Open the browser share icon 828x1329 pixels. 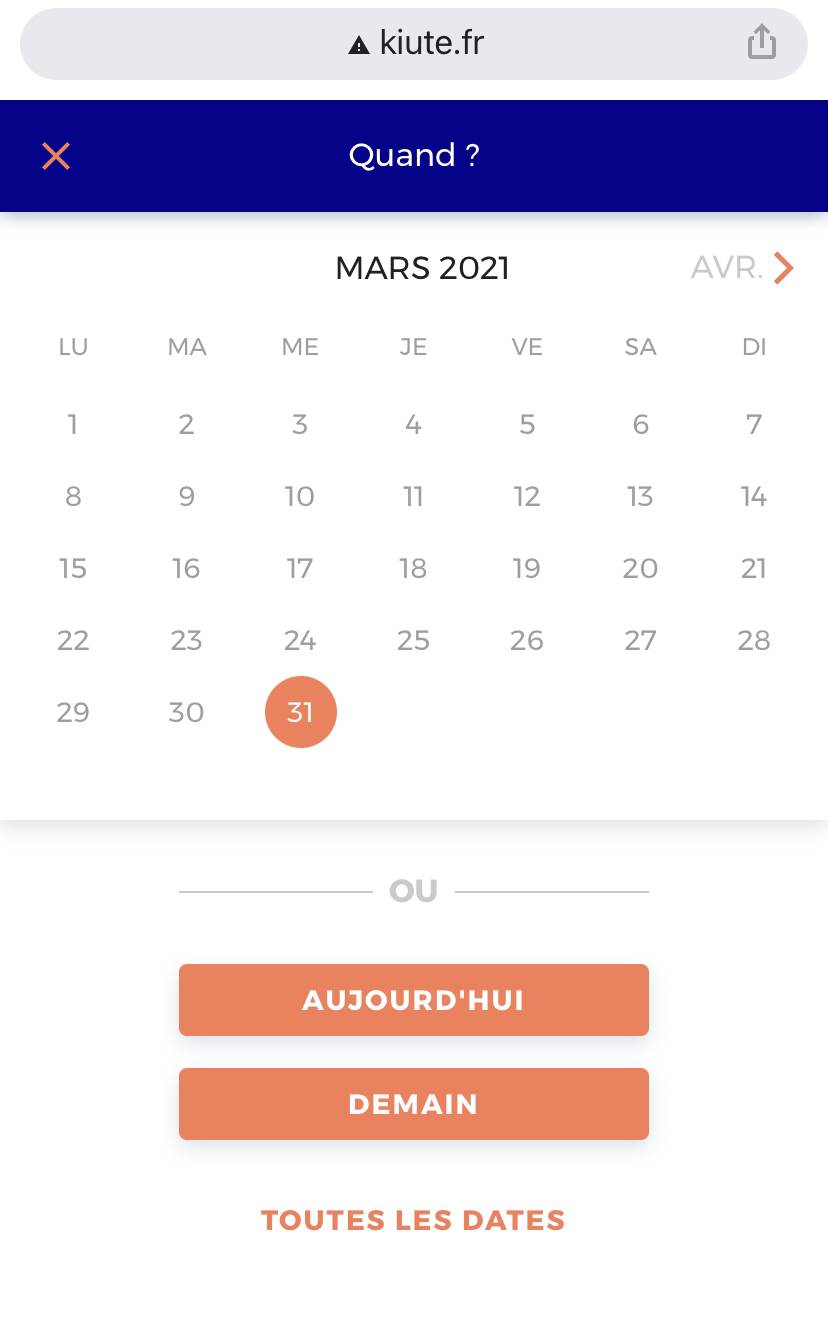761,43
